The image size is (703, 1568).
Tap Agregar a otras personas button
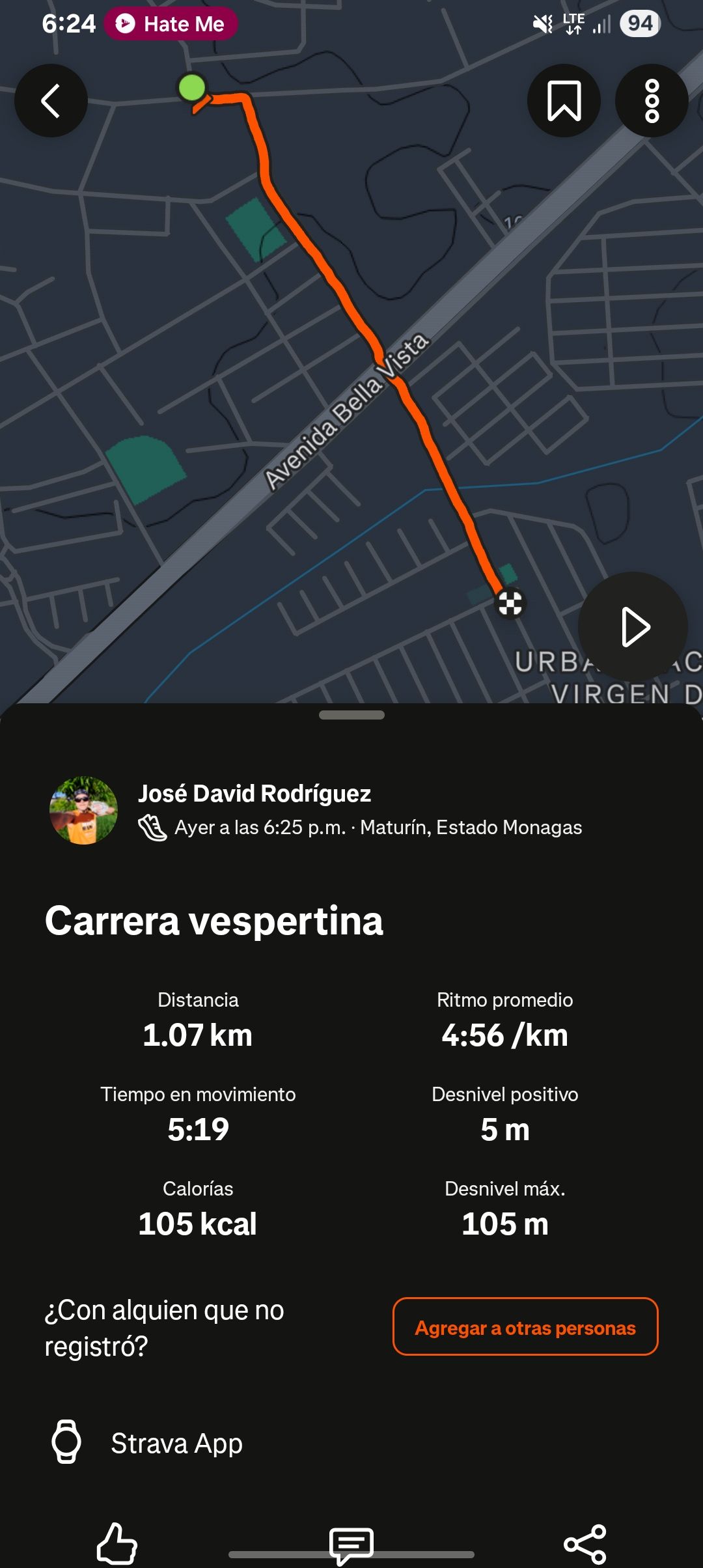[525, 1327]
